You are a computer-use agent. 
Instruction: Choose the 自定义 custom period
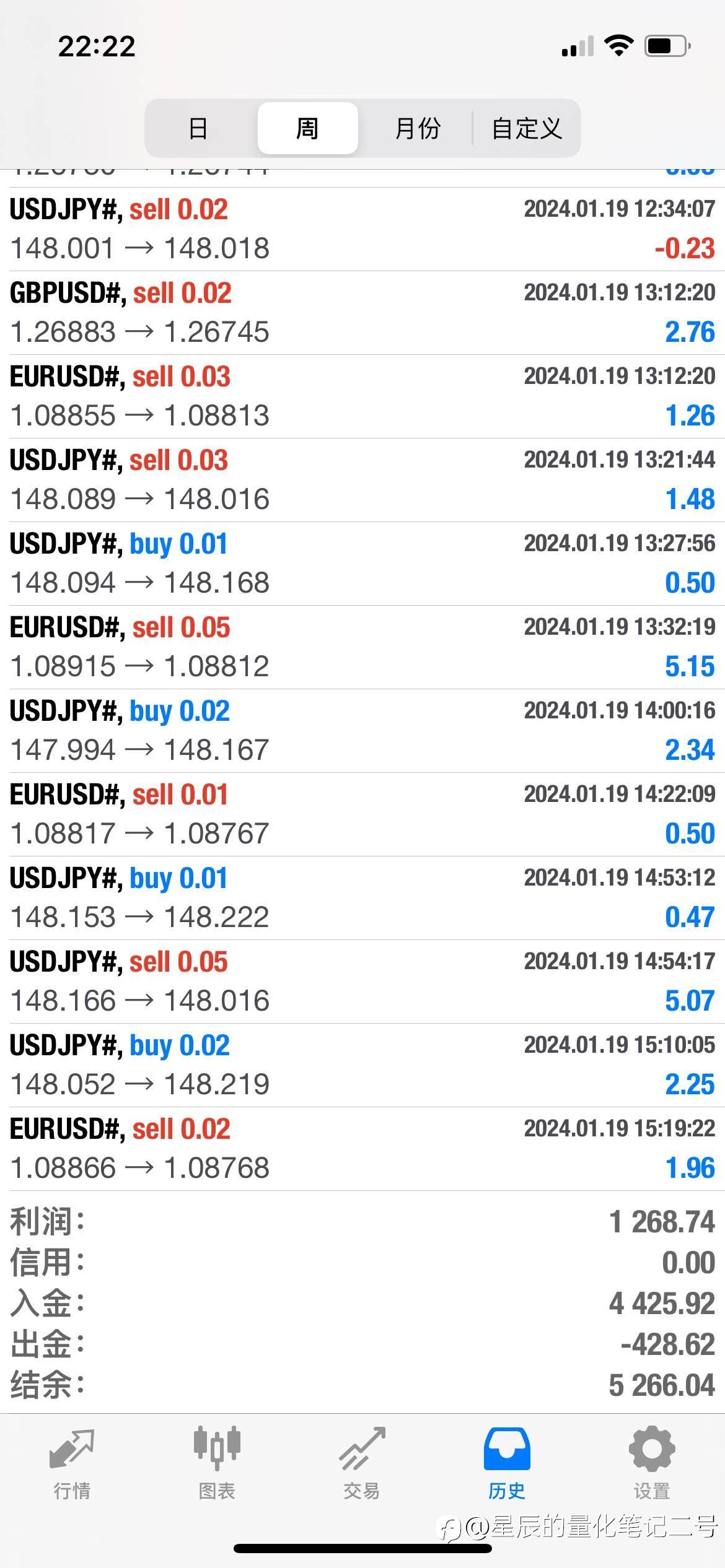(527, 128)
